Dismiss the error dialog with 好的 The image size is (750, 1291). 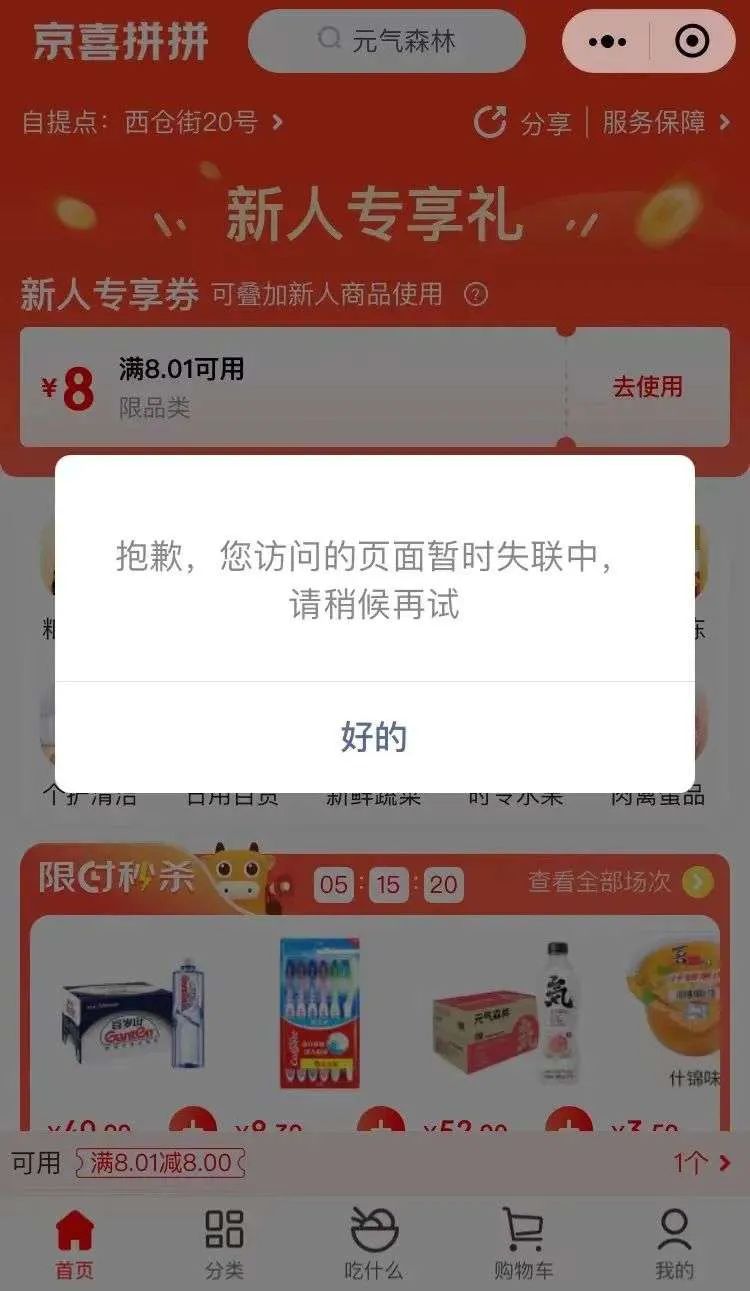click(x=375, y=737)
